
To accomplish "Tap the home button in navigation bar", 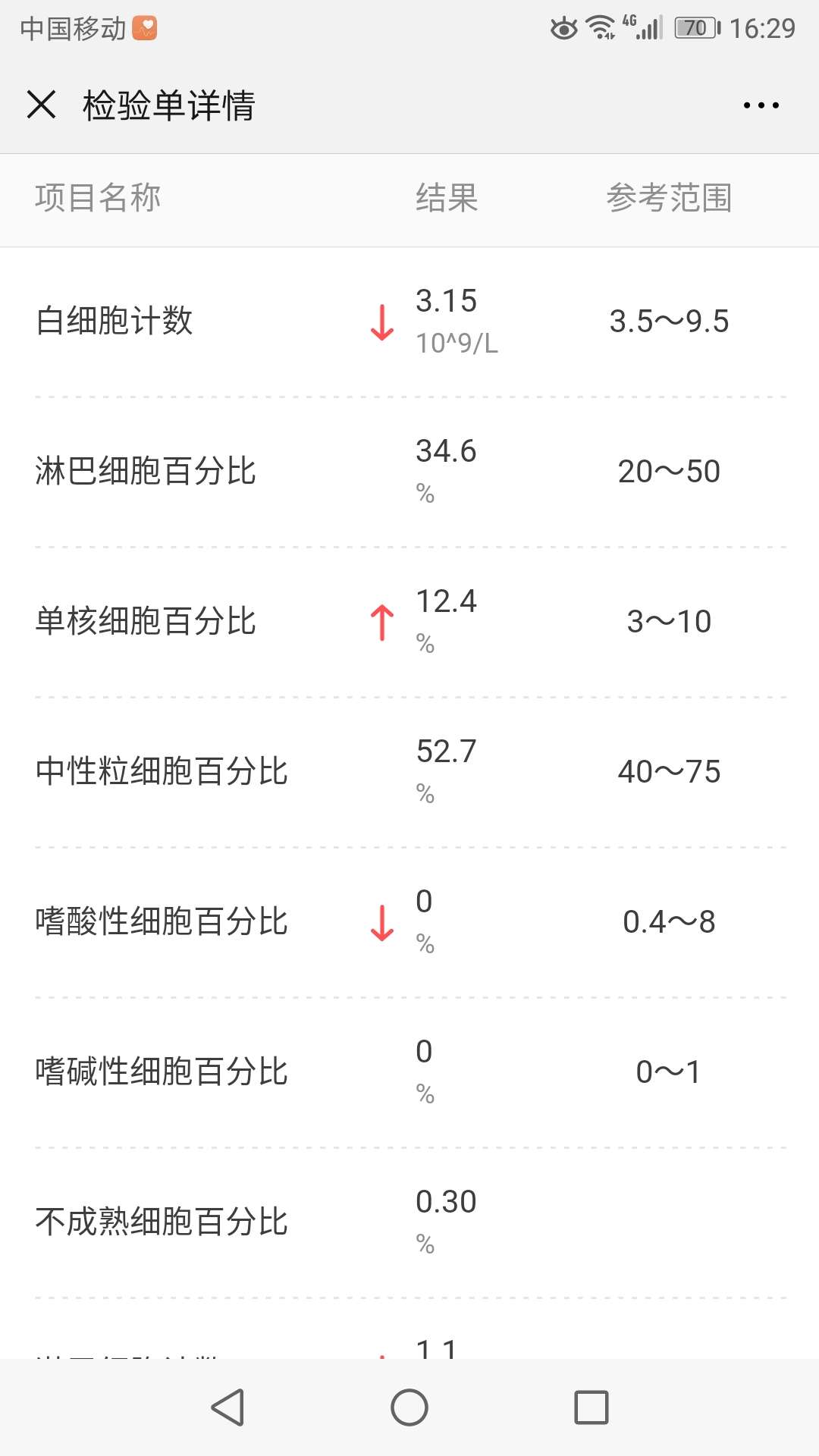I will tap(409, 1407).
